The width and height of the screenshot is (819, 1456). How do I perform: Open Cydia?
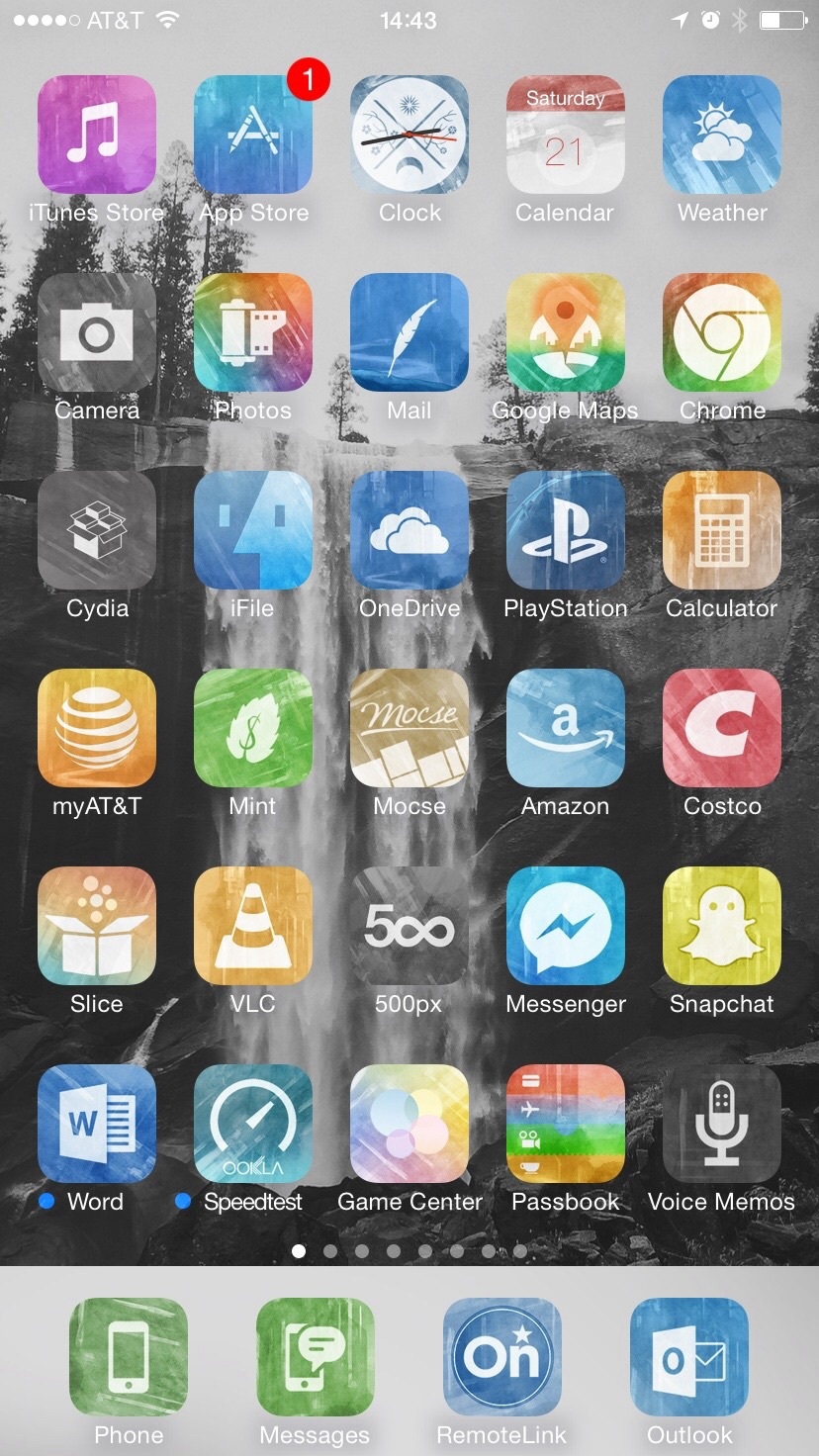pyautogui.click(x=97, y=530)
